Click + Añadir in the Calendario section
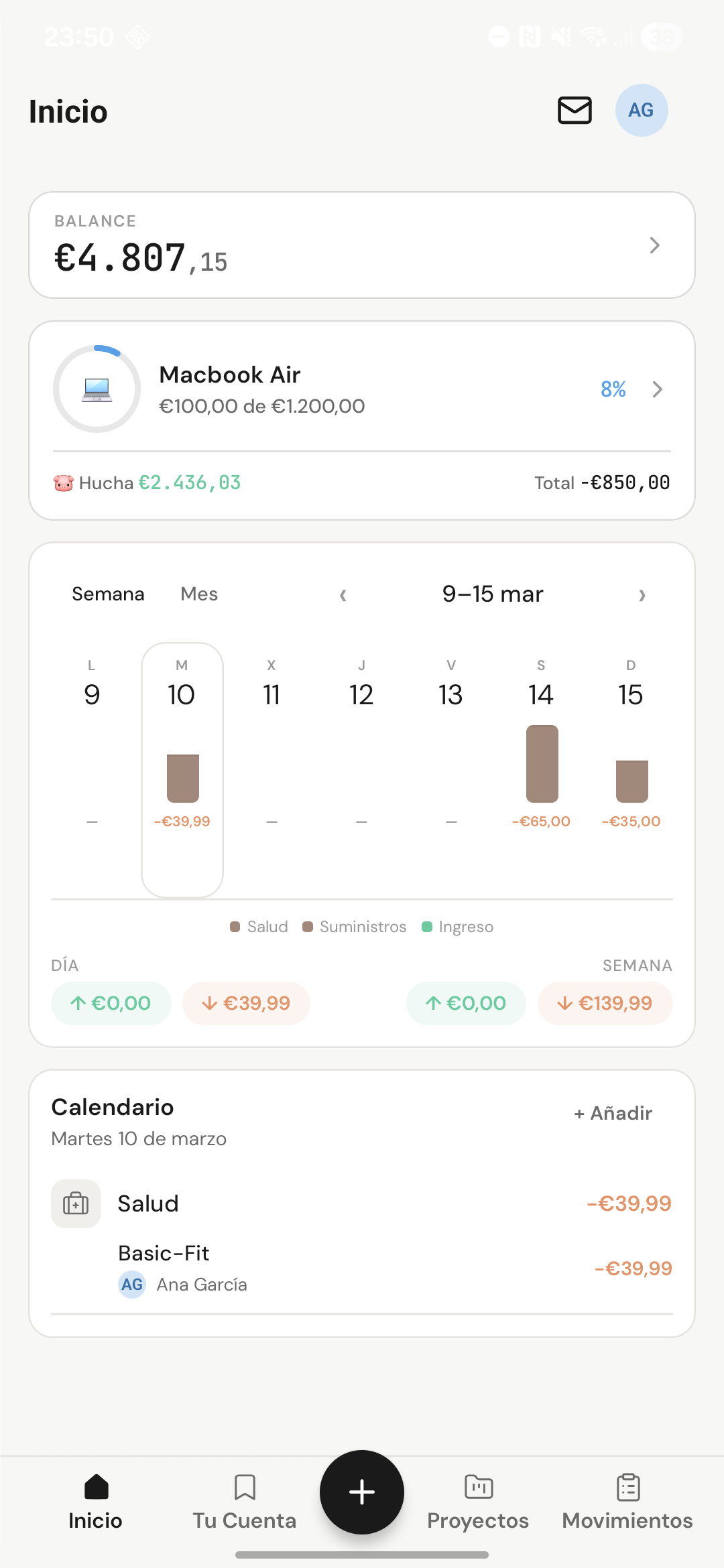 (x=612, y=1113)
